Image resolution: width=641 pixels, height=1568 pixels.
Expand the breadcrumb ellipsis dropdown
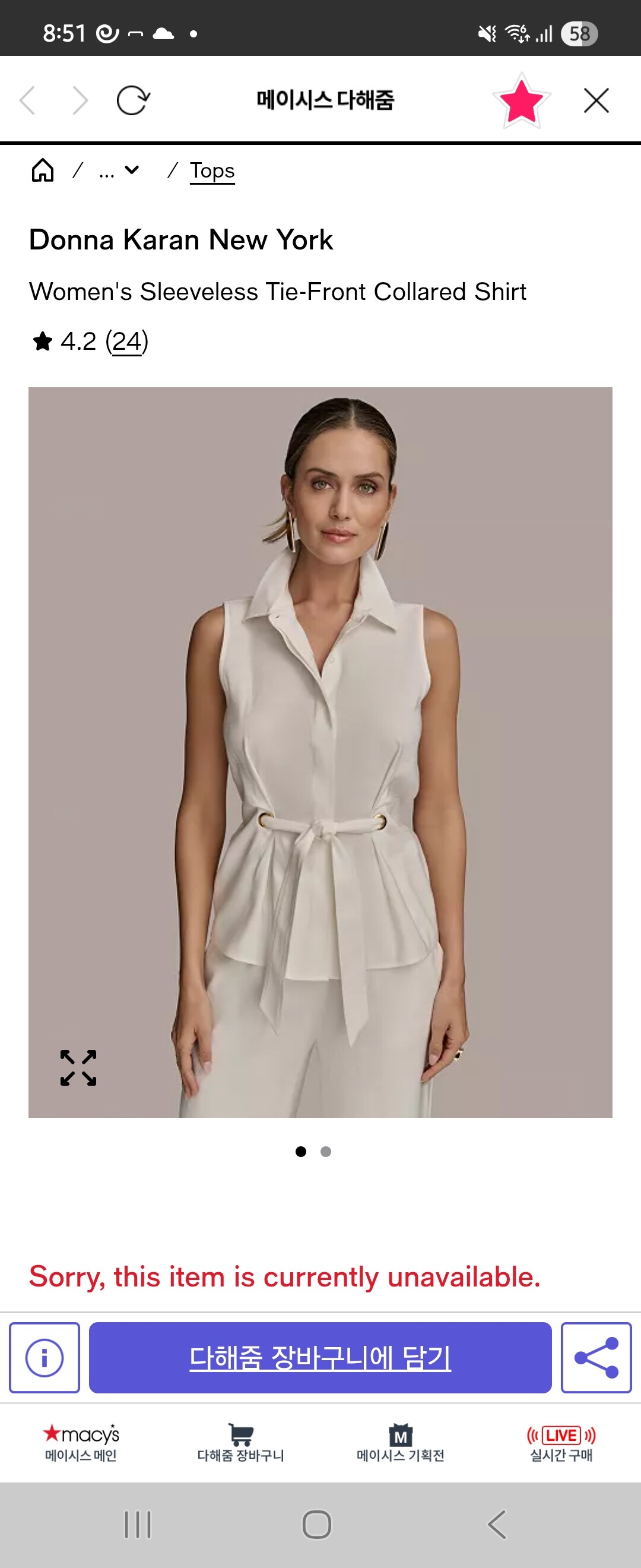pyautogui.click(x=119, y=171)
